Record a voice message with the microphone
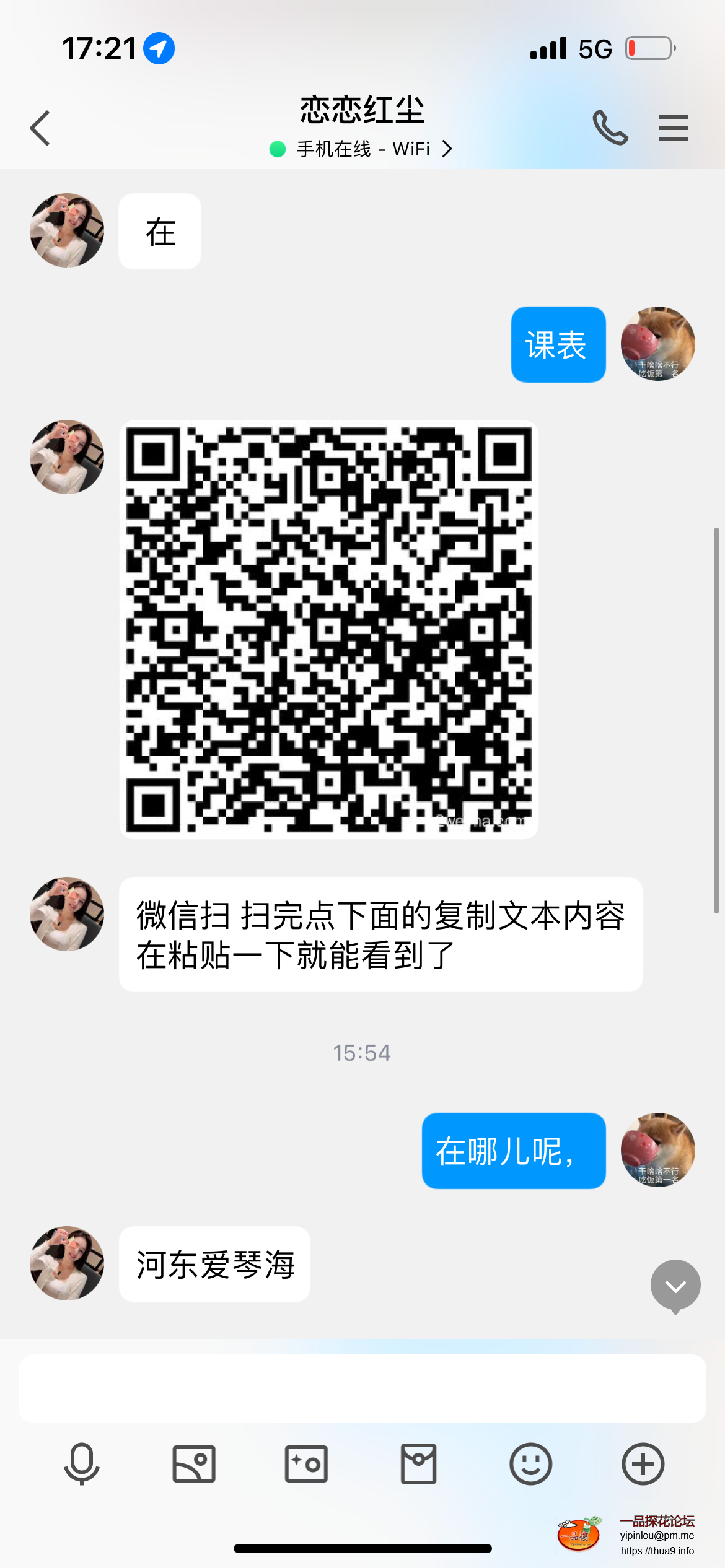Viewport: 725px width, 1568px height. pyautogui.click(x=82, y=1464)
